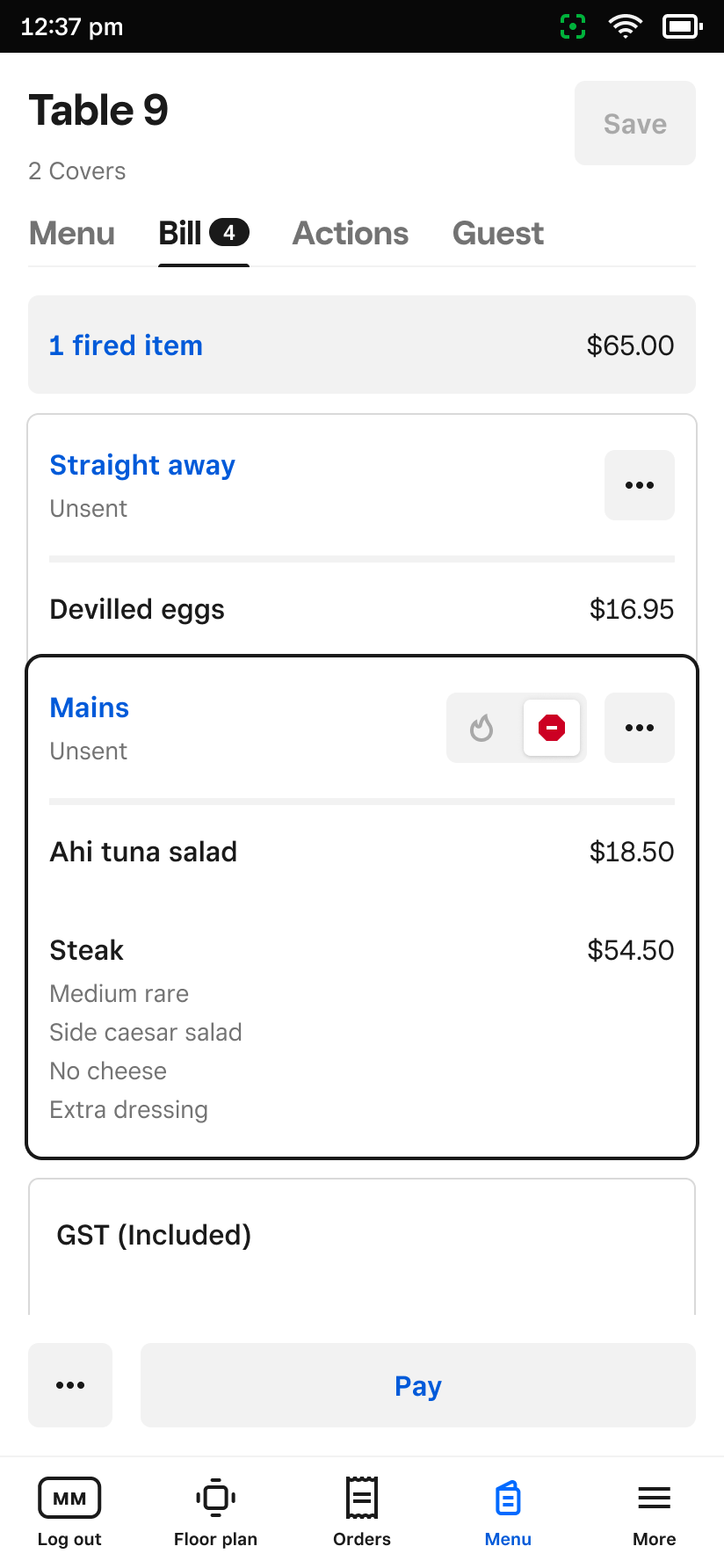Tap the Save button
This screenshot has width=724, height=1568.
point(634,123)
